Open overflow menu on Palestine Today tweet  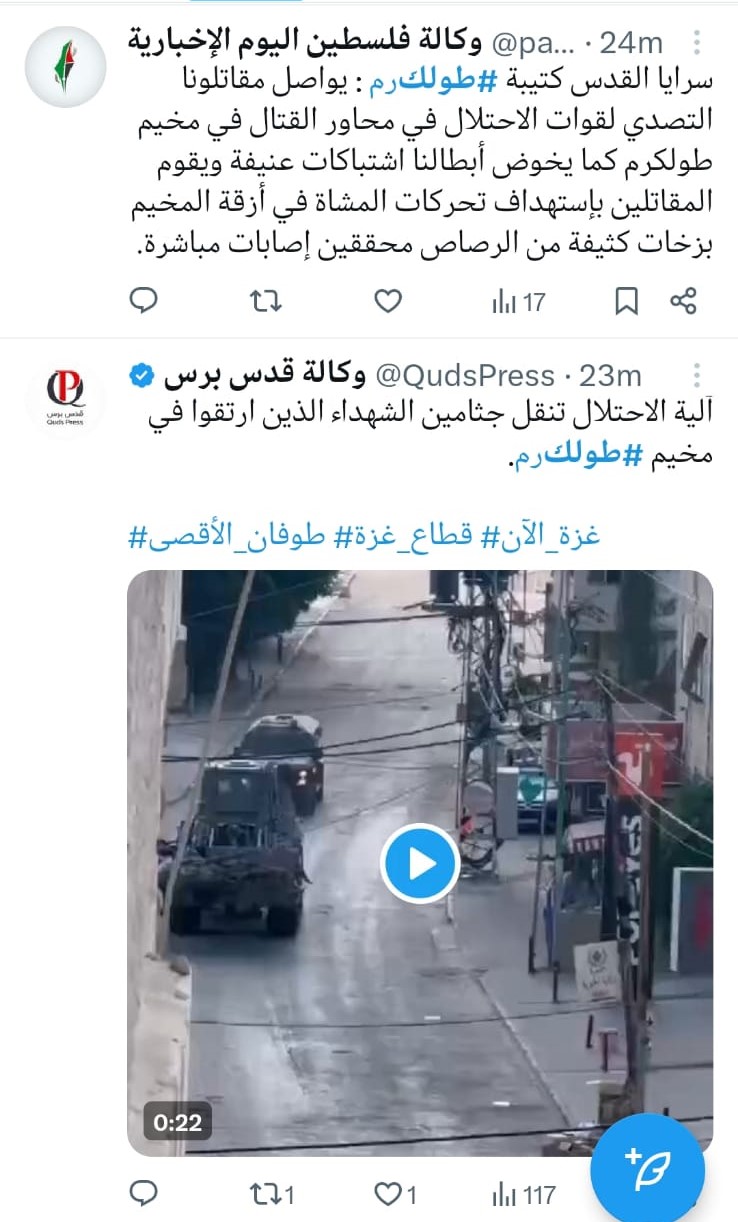[x=698, y=43]
